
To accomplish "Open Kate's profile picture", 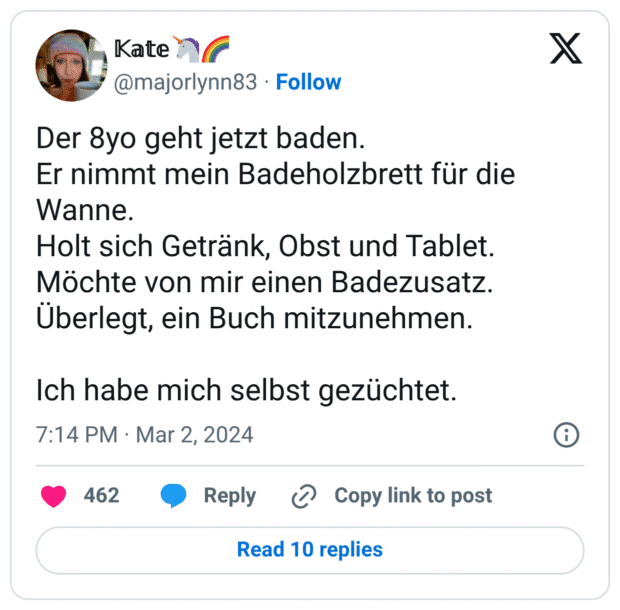I will pos(71,65).
